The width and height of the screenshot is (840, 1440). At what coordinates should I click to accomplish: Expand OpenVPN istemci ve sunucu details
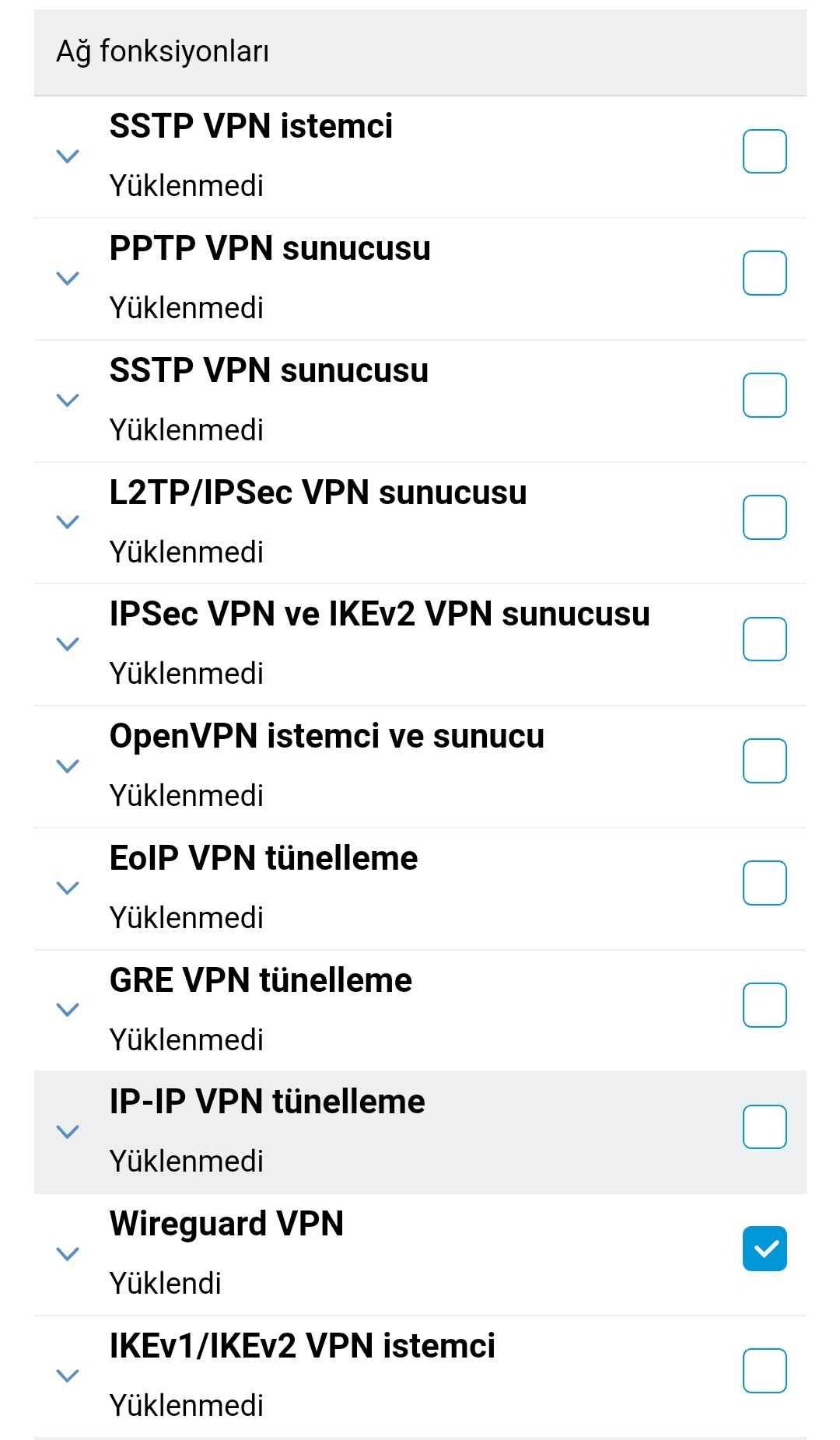pos(68,766)
